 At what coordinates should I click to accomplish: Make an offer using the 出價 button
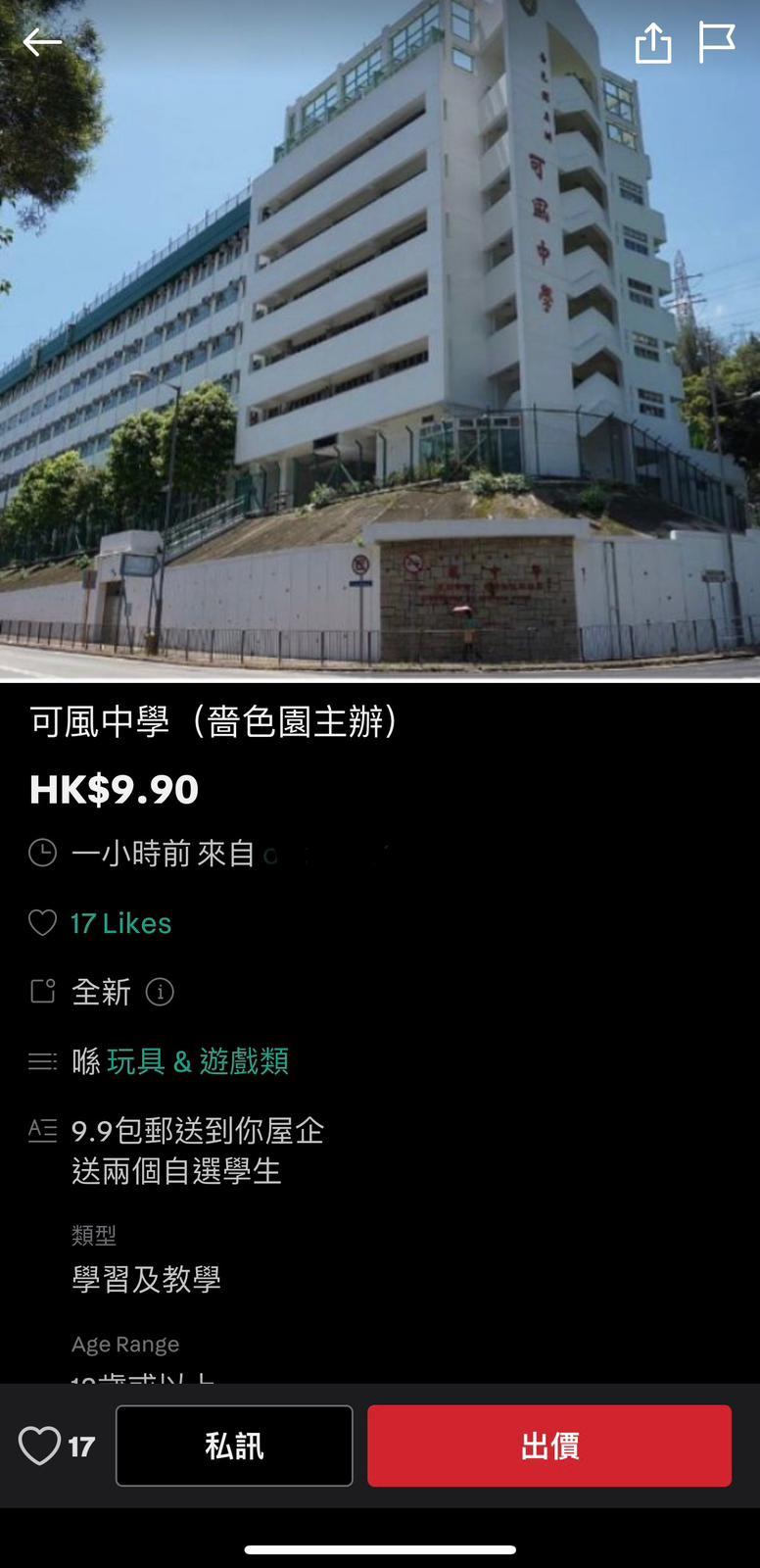click(x=548, y=1445)
